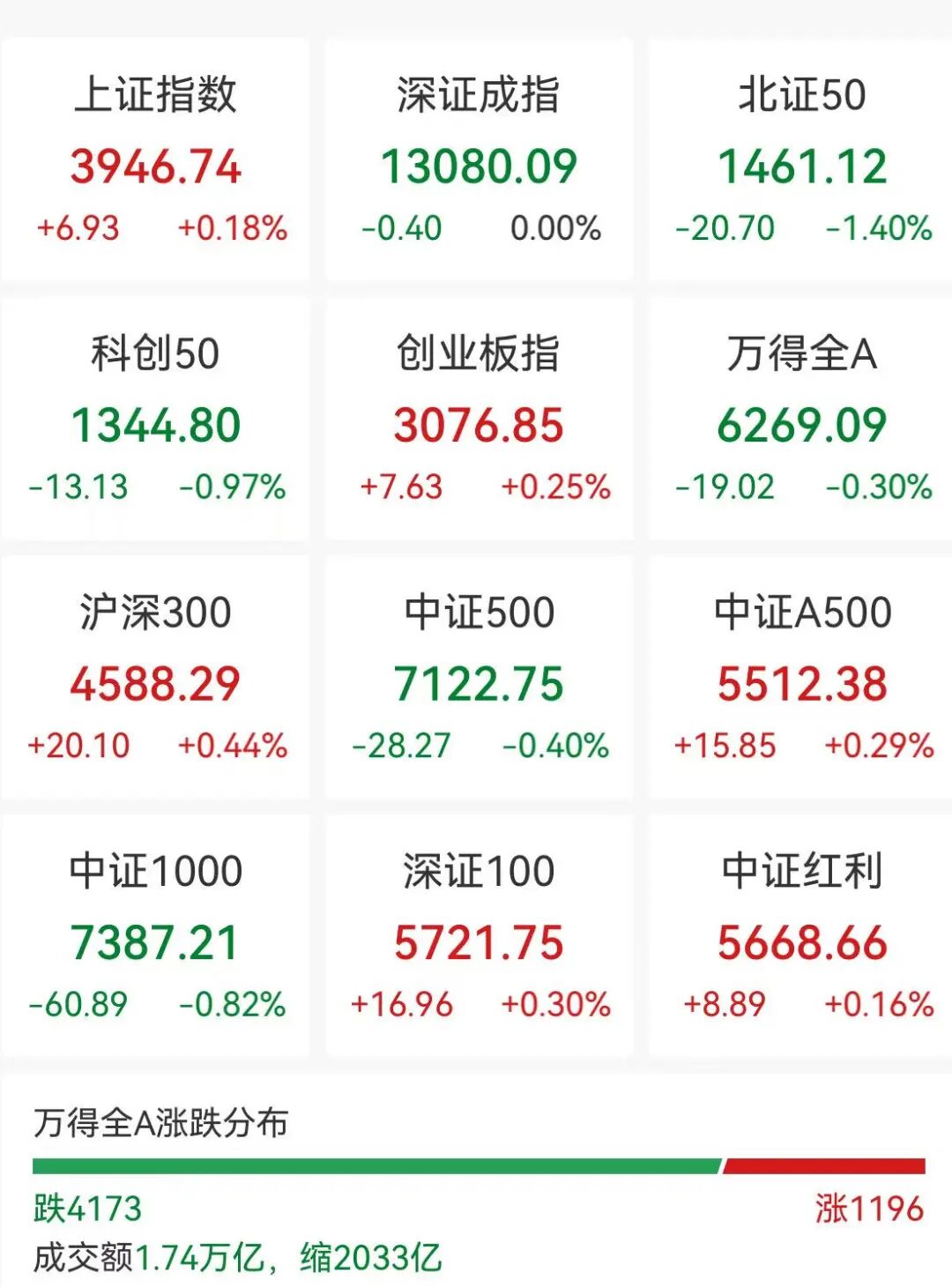Viewport: 952px width, 1287px height.
Task: Open the 中证A500 index card
Action: click(801, 678)
